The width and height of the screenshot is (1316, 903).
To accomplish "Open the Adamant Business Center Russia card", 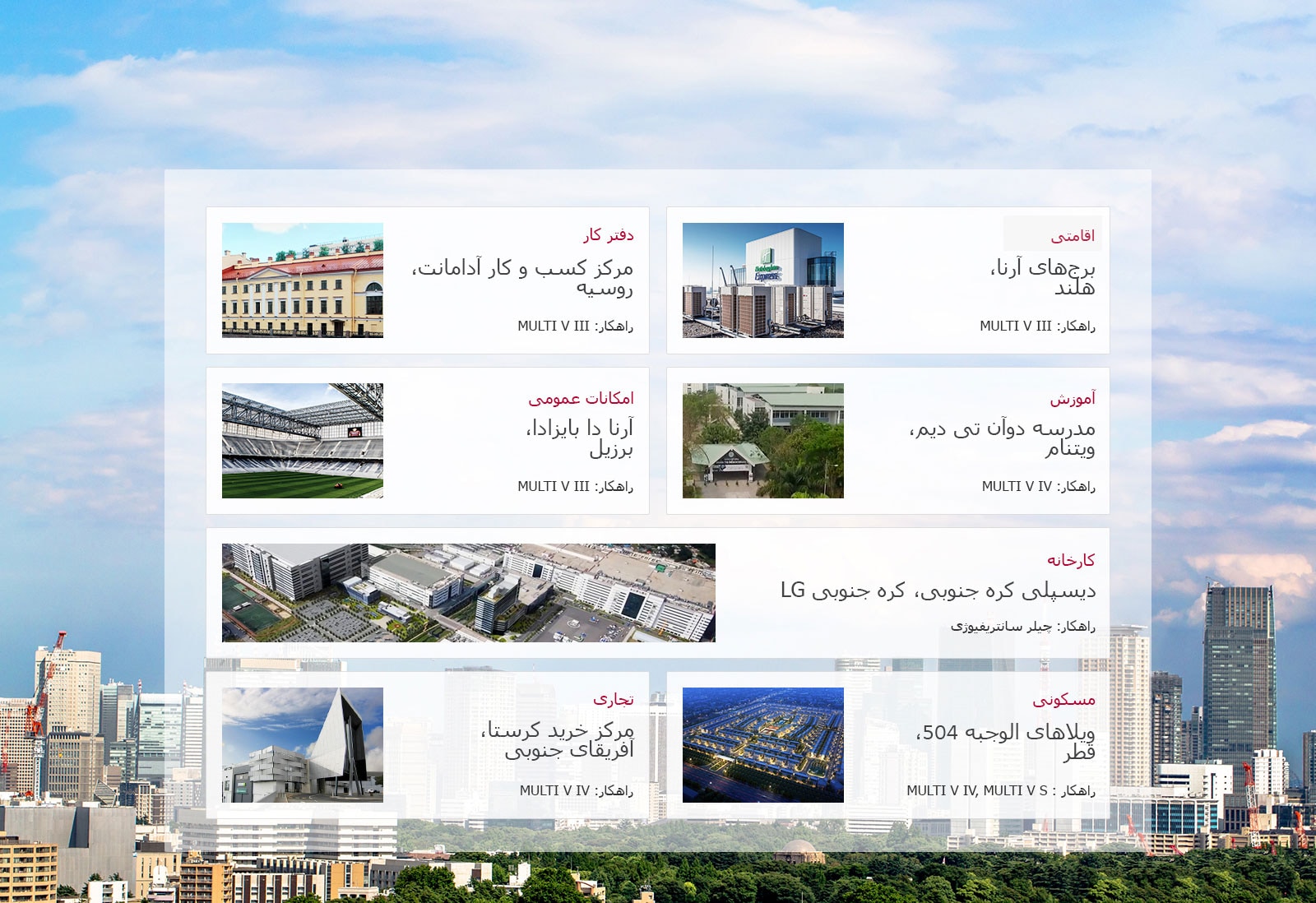I will 428,280.
